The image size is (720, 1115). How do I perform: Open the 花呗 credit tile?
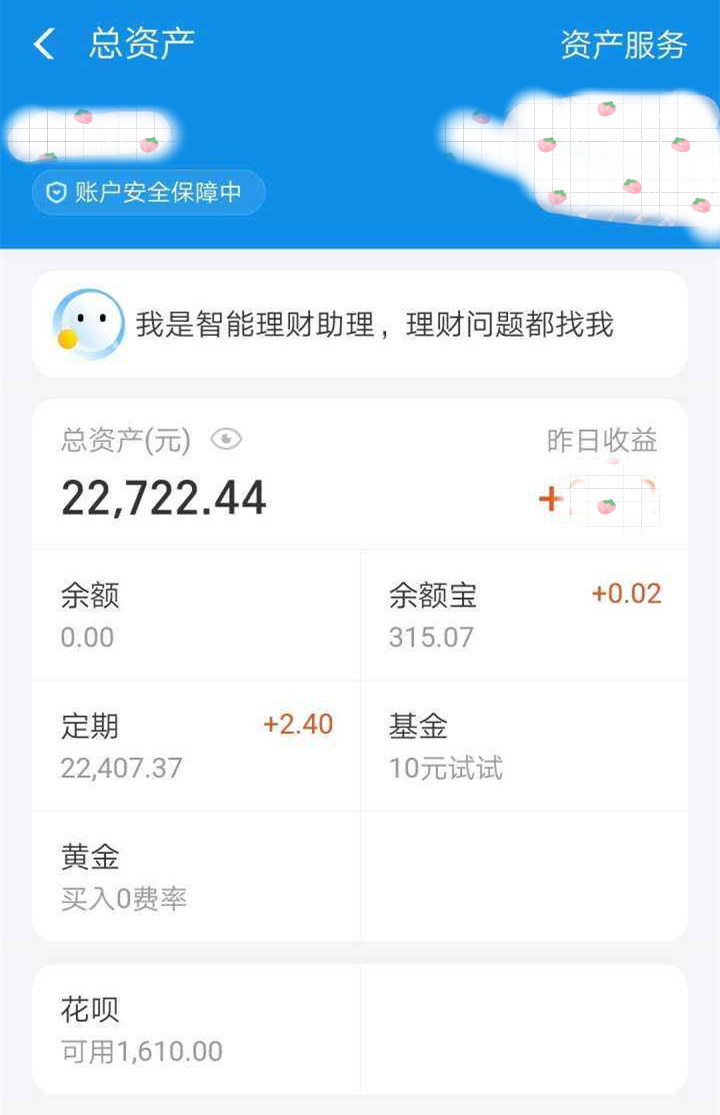pyautogui.click(x=196, y=1028)
